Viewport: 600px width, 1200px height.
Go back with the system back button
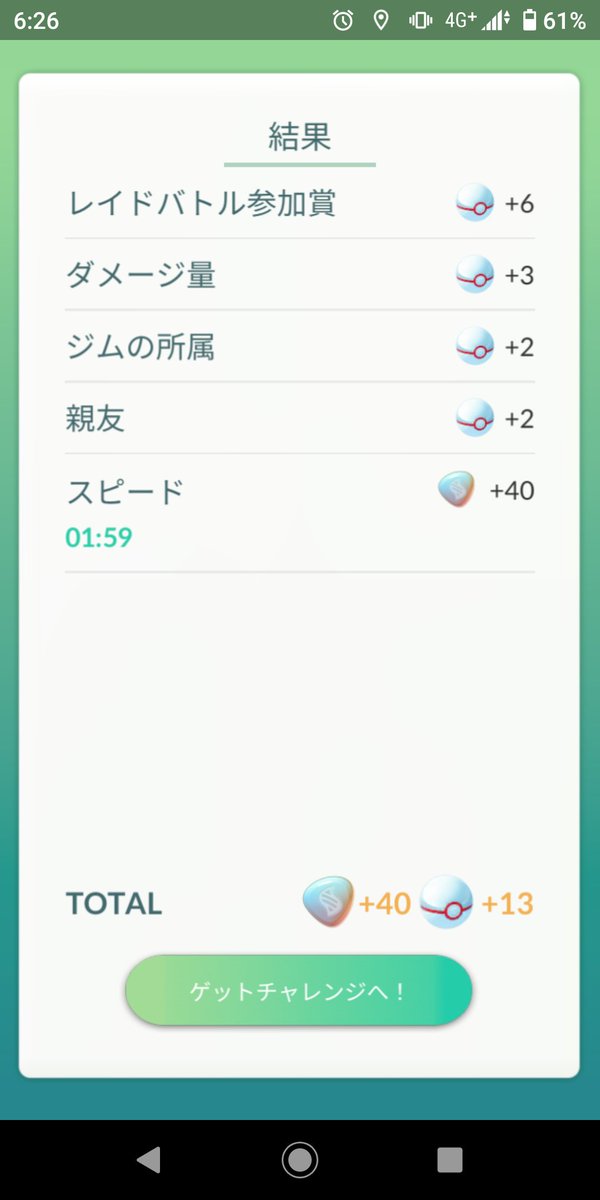click(149, 1159)
